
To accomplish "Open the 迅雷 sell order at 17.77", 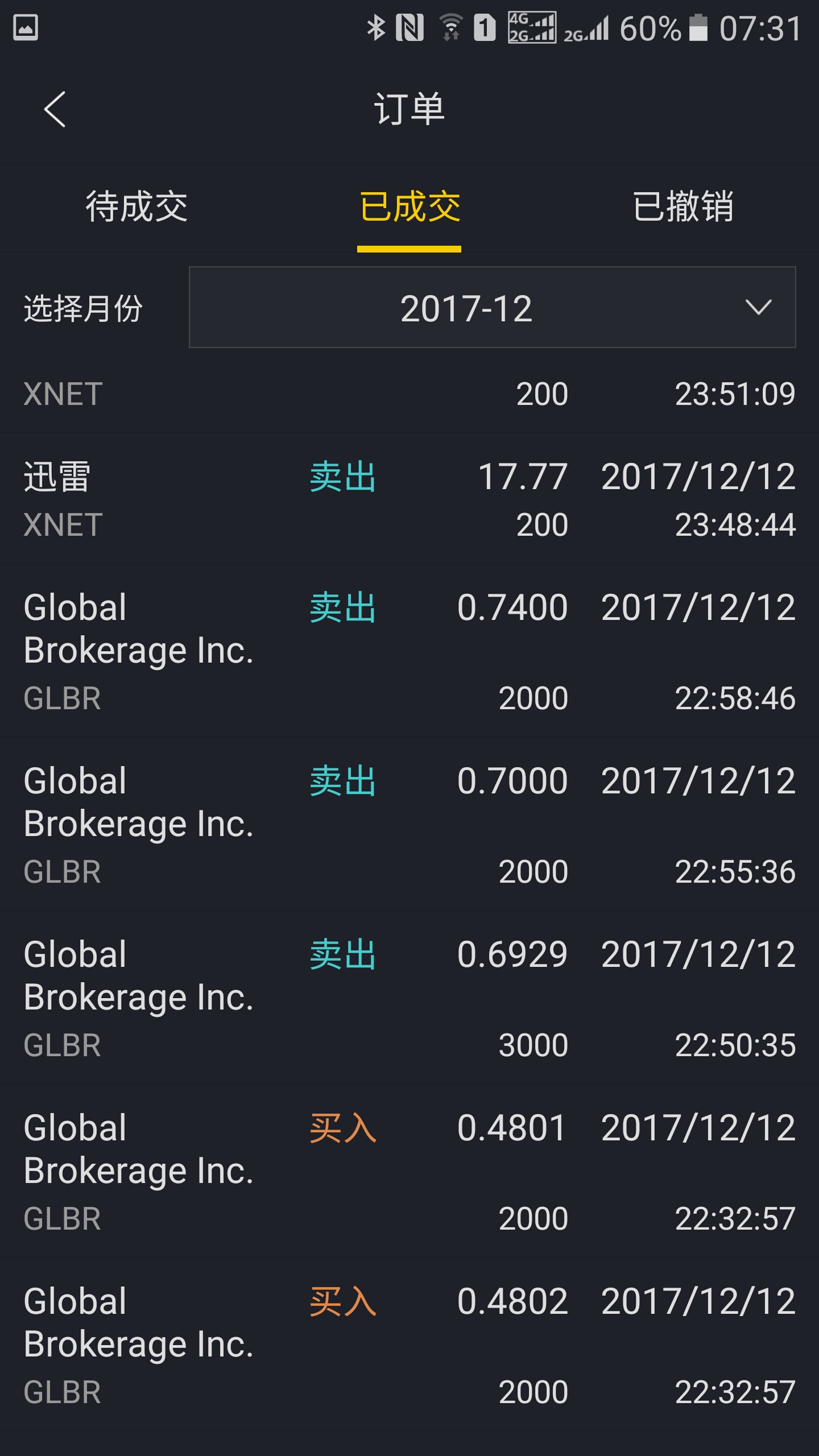I will 409,498.
